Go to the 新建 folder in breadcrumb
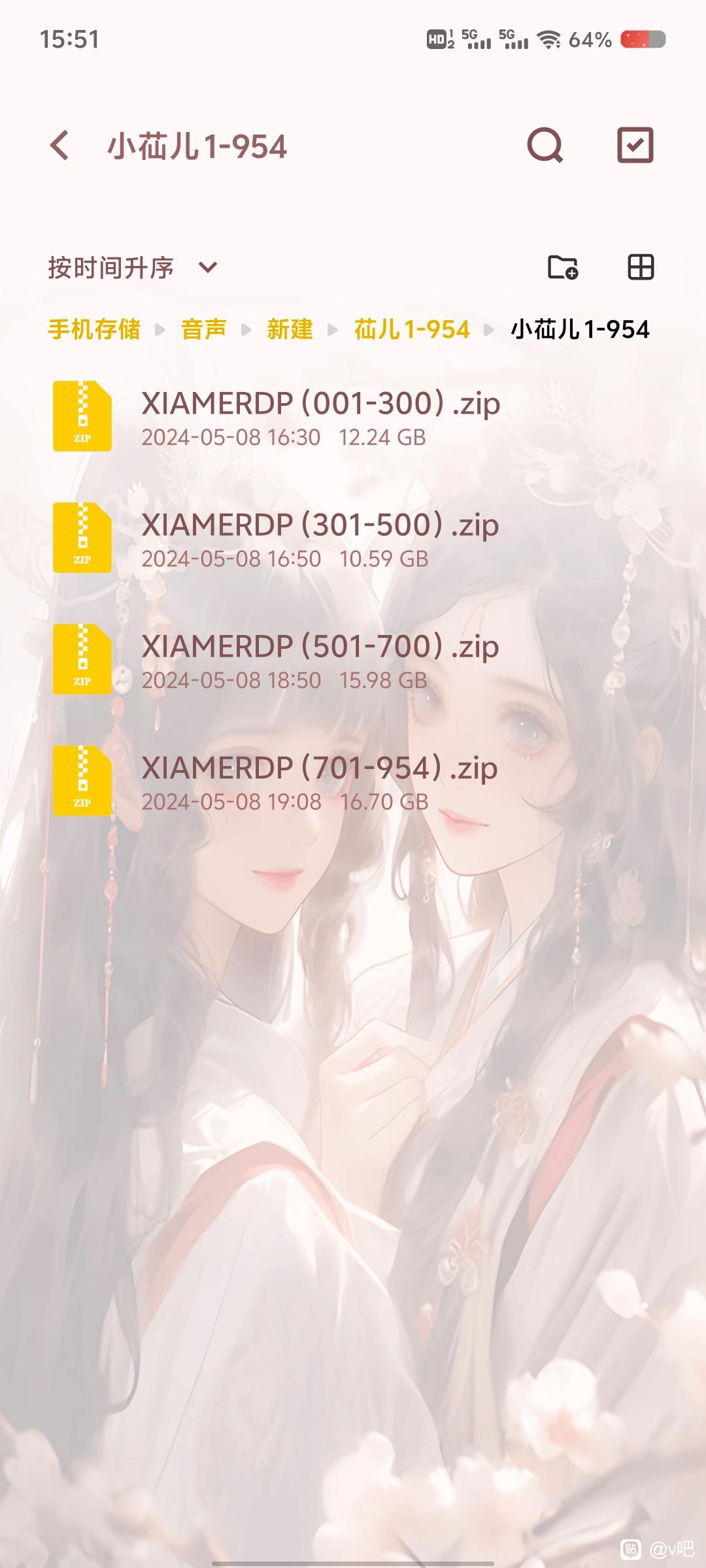This screenshot has height=1568, width=706. coord(290,329)
